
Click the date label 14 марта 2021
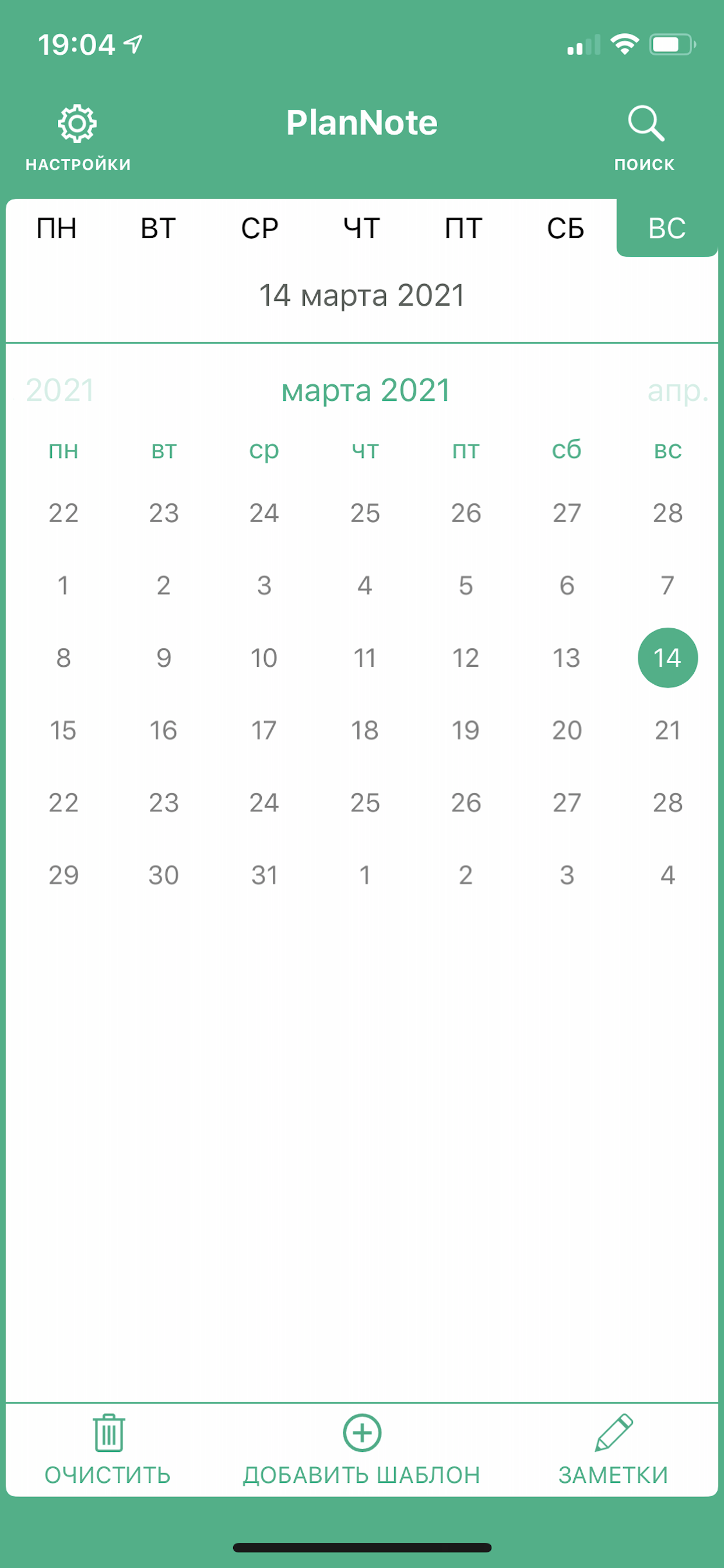(361, 296)
